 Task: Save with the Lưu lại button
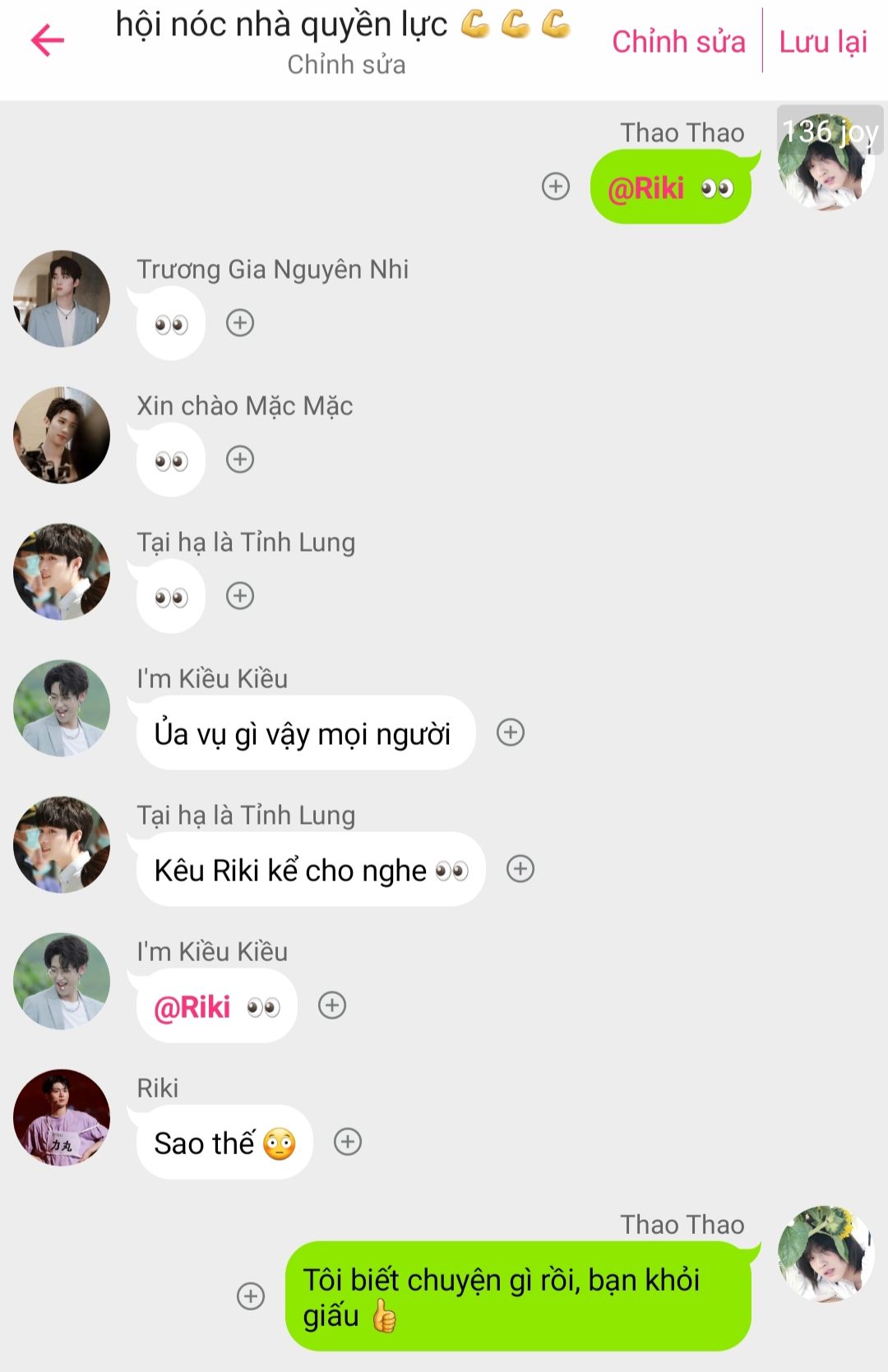coord(823,41)
